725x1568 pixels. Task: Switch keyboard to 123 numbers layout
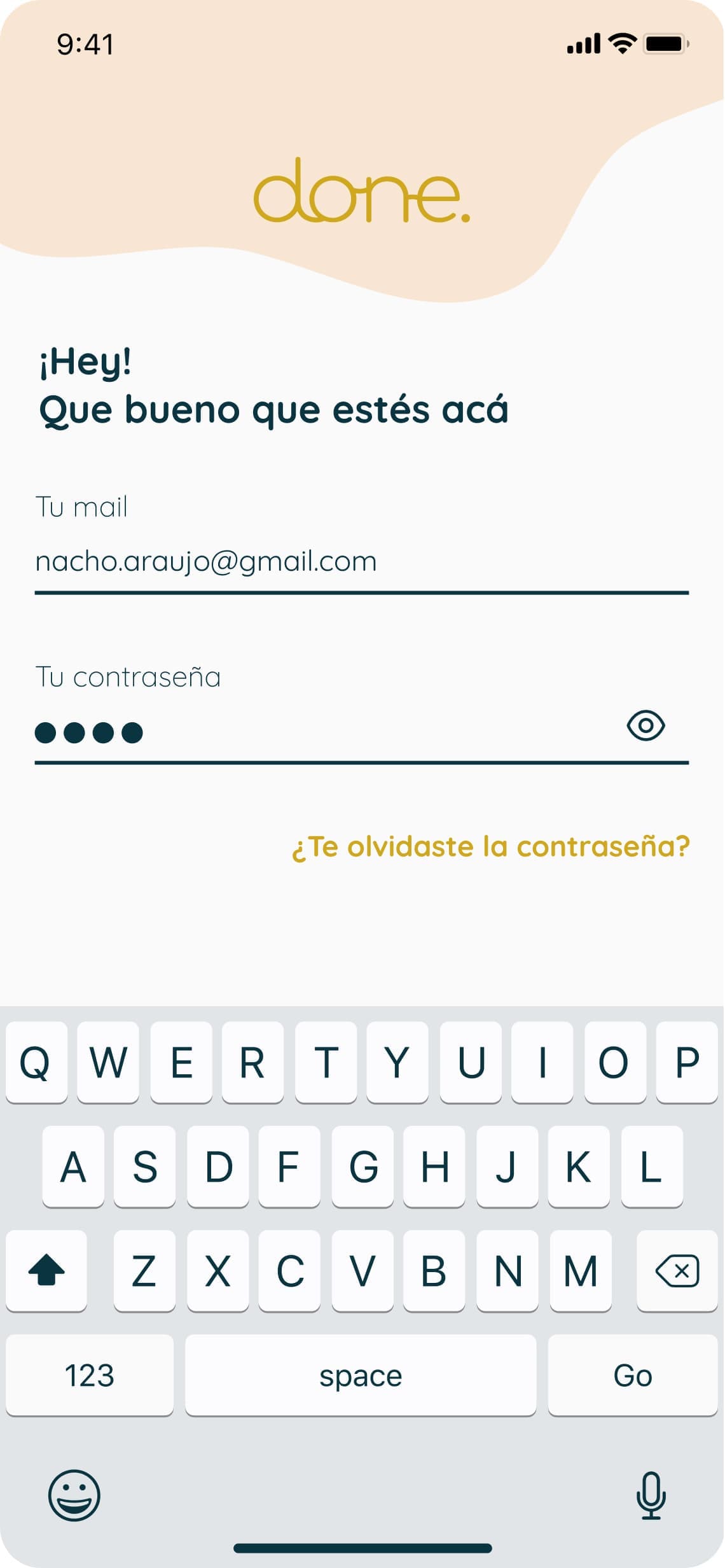pos(90,1375)
